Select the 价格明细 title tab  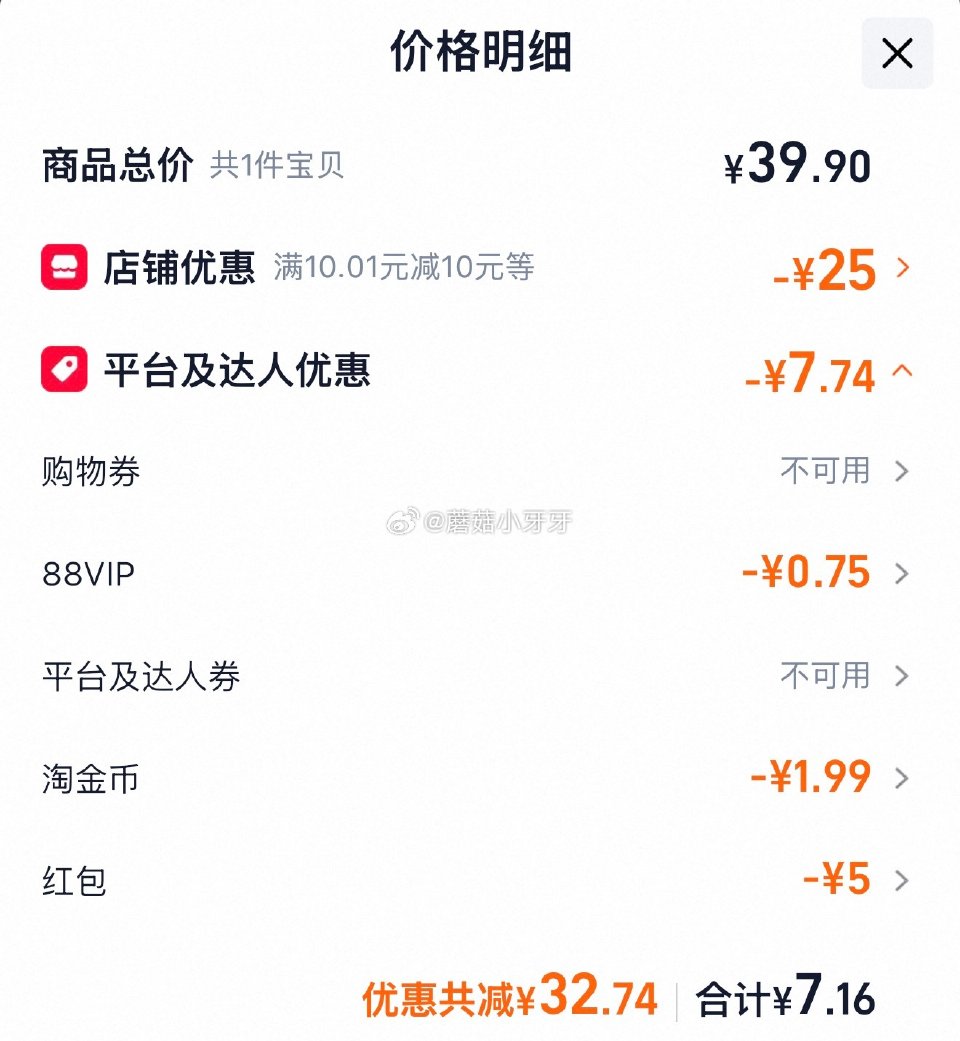click(x=480, y=54)
